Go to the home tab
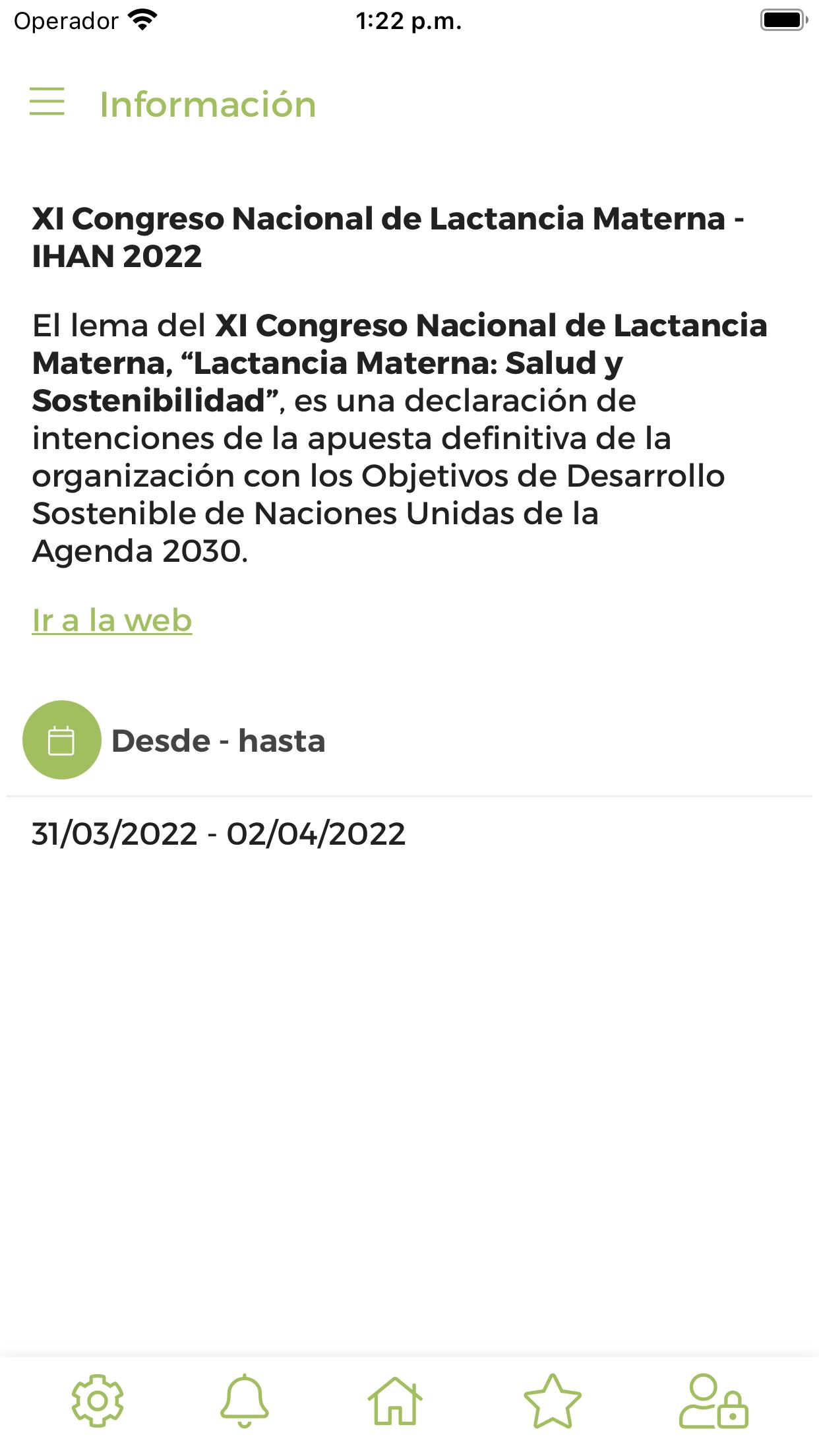 tap(394, 1401)
